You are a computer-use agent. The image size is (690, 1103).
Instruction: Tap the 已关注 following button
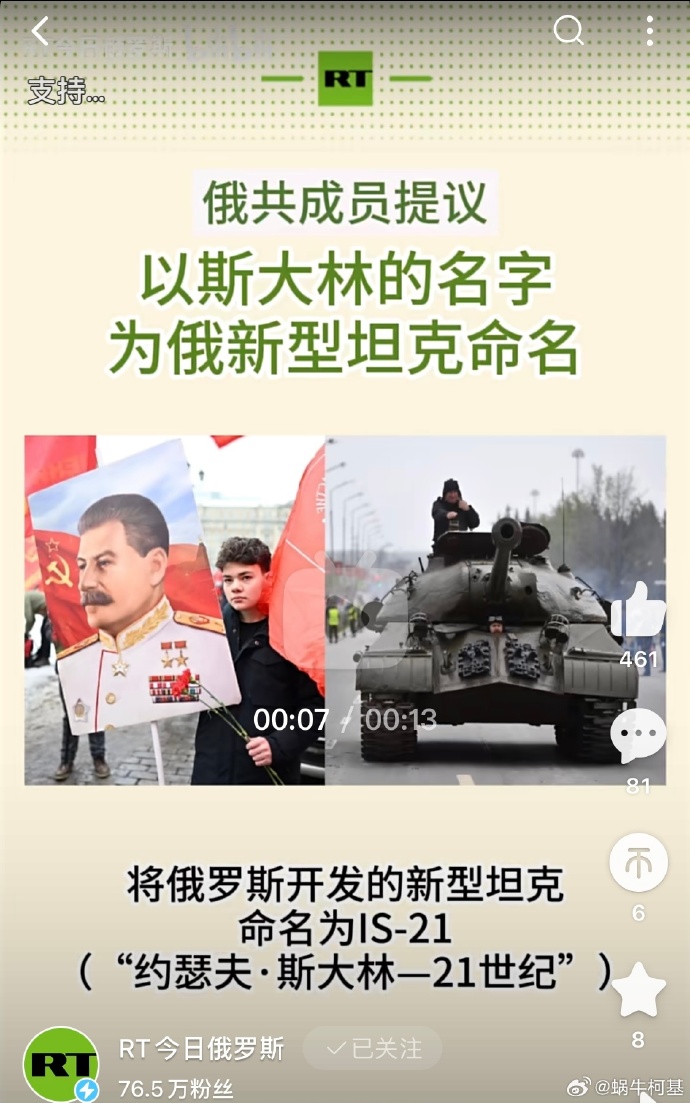click(x=372, y=1048)
